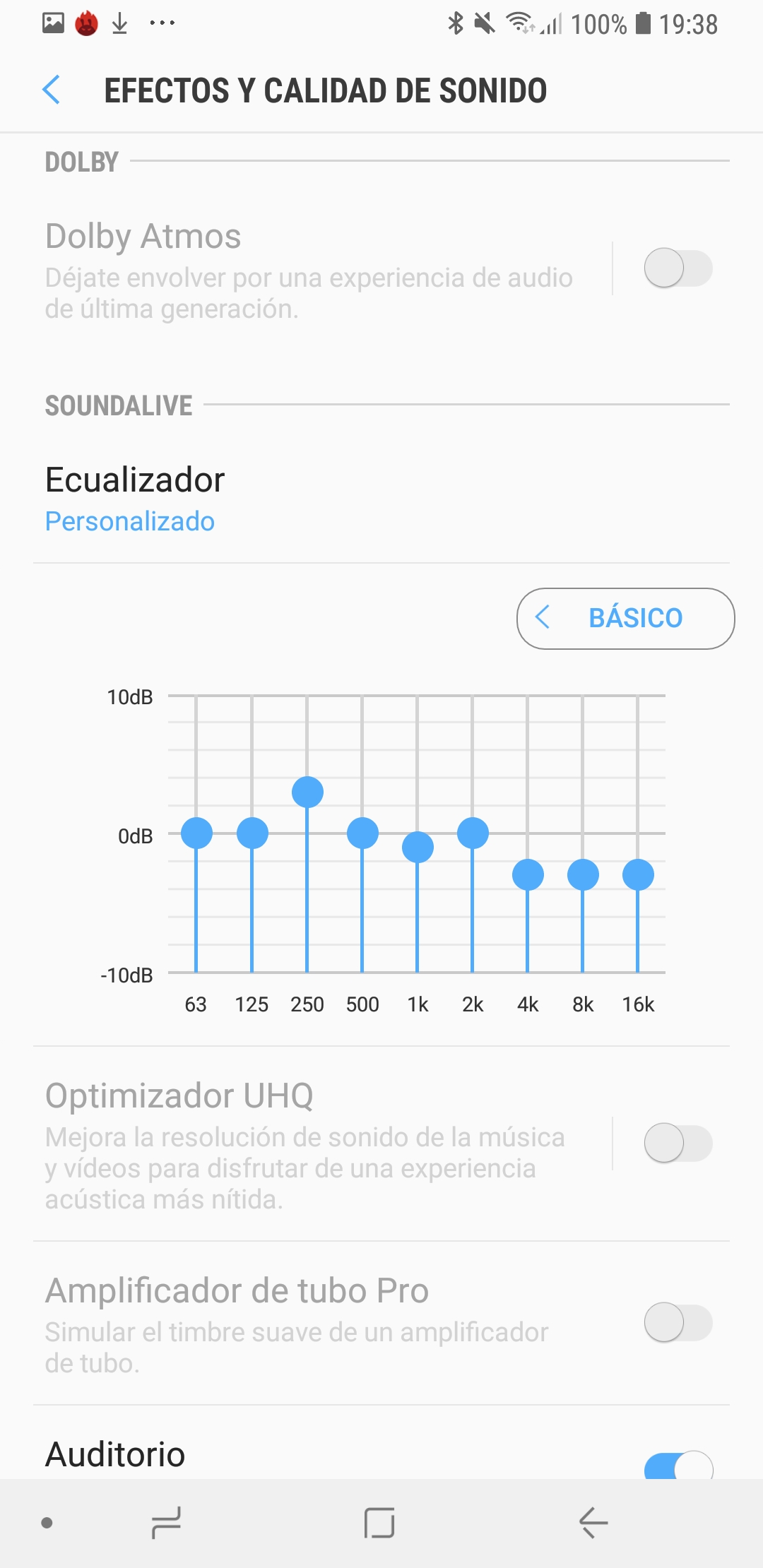Toggle the Dolby Atmos switch
This screenshot has height=1568, width=763.
coord(678,268)
